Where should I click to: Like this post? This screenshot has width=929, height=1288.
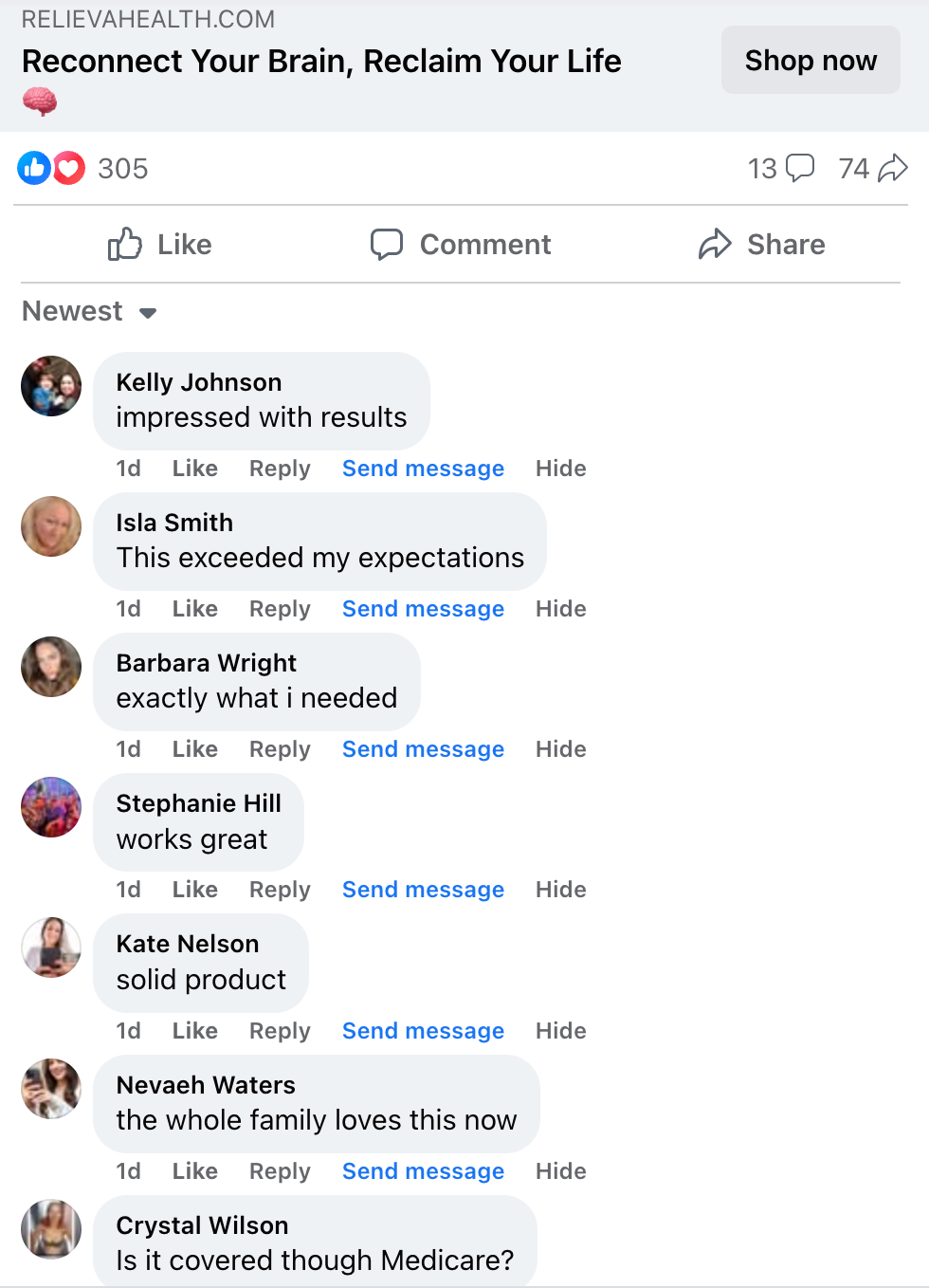[x=159, y=245]
